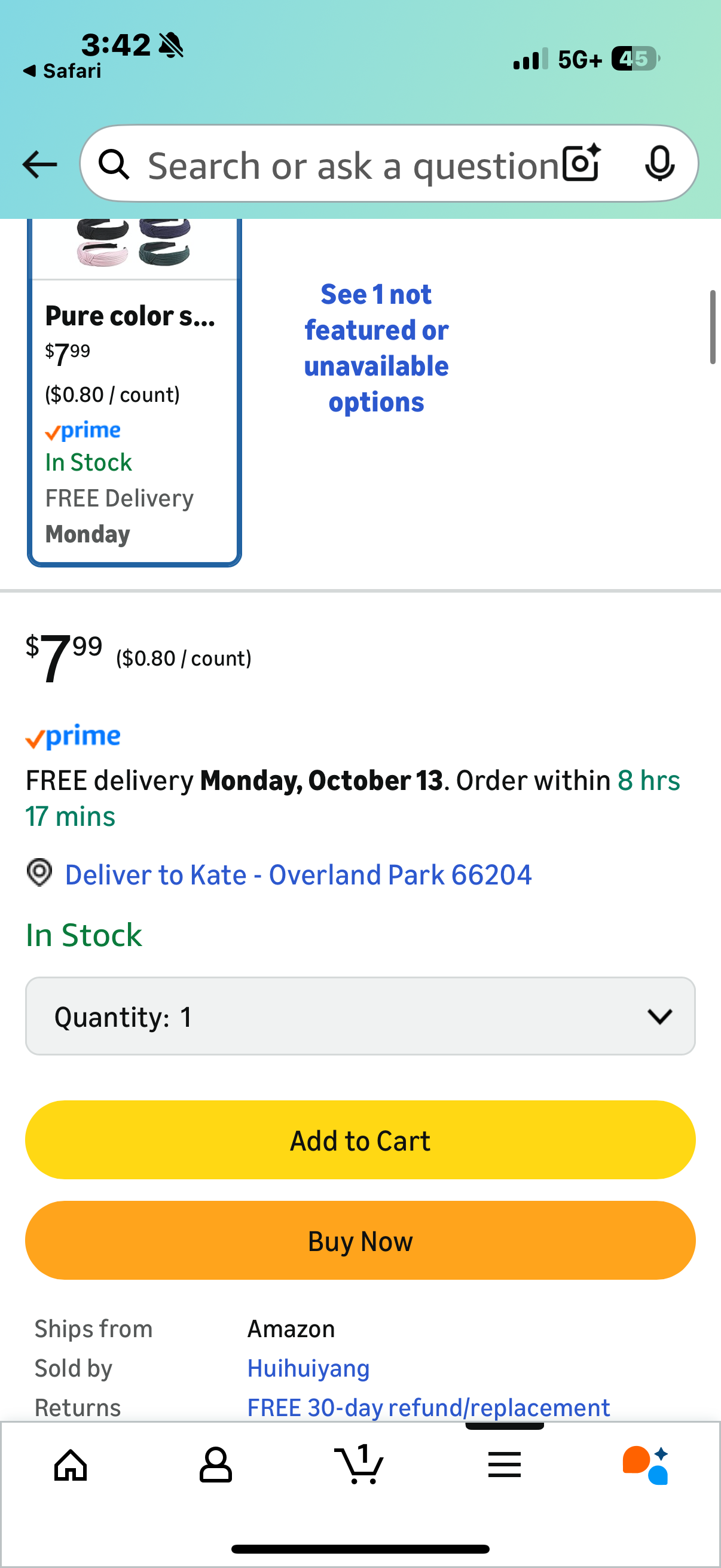Open FREE 30-day refund/replacement details
This screenshot has width=721, height=1568.
point(428,1407)
